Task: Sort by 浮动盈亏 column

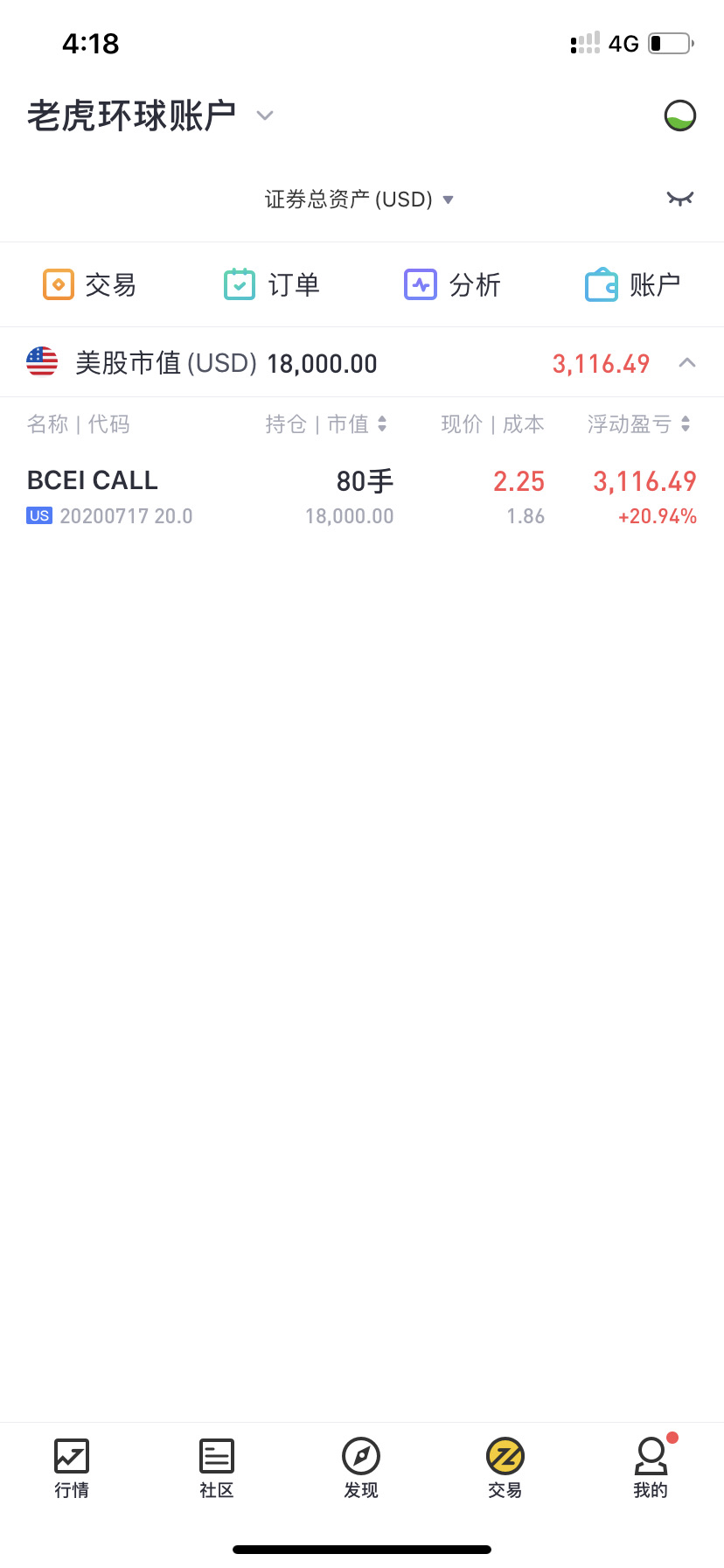Action: coord(639,424)
